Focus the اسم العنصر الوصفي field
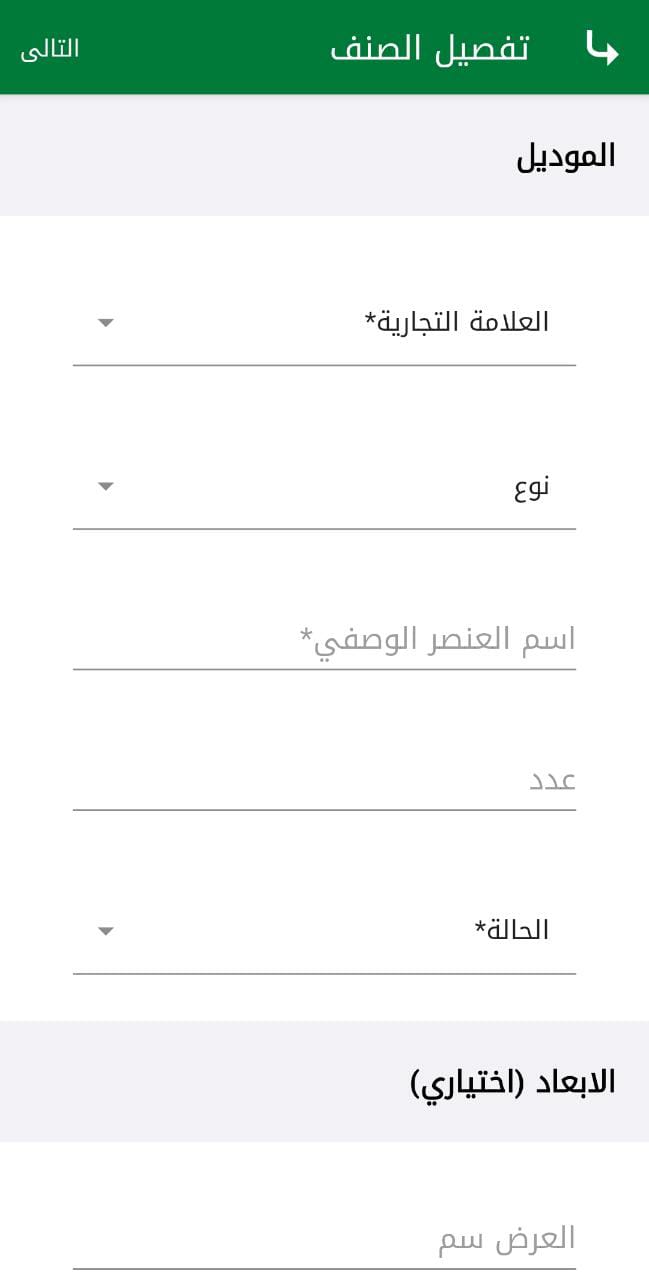649x1280 pixels. [324, 638]
